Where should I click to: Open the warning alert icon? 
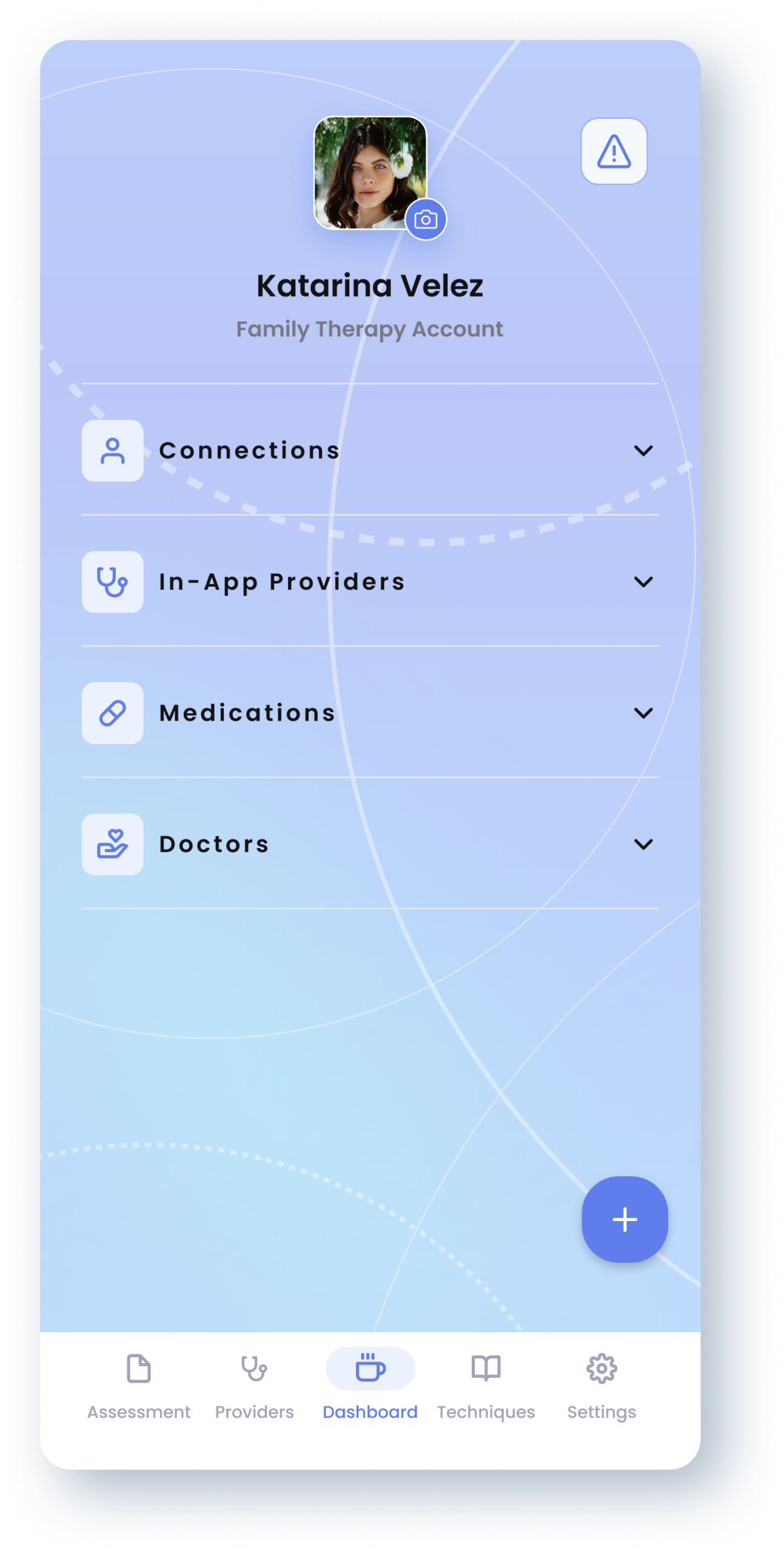(x=614, y=151)
